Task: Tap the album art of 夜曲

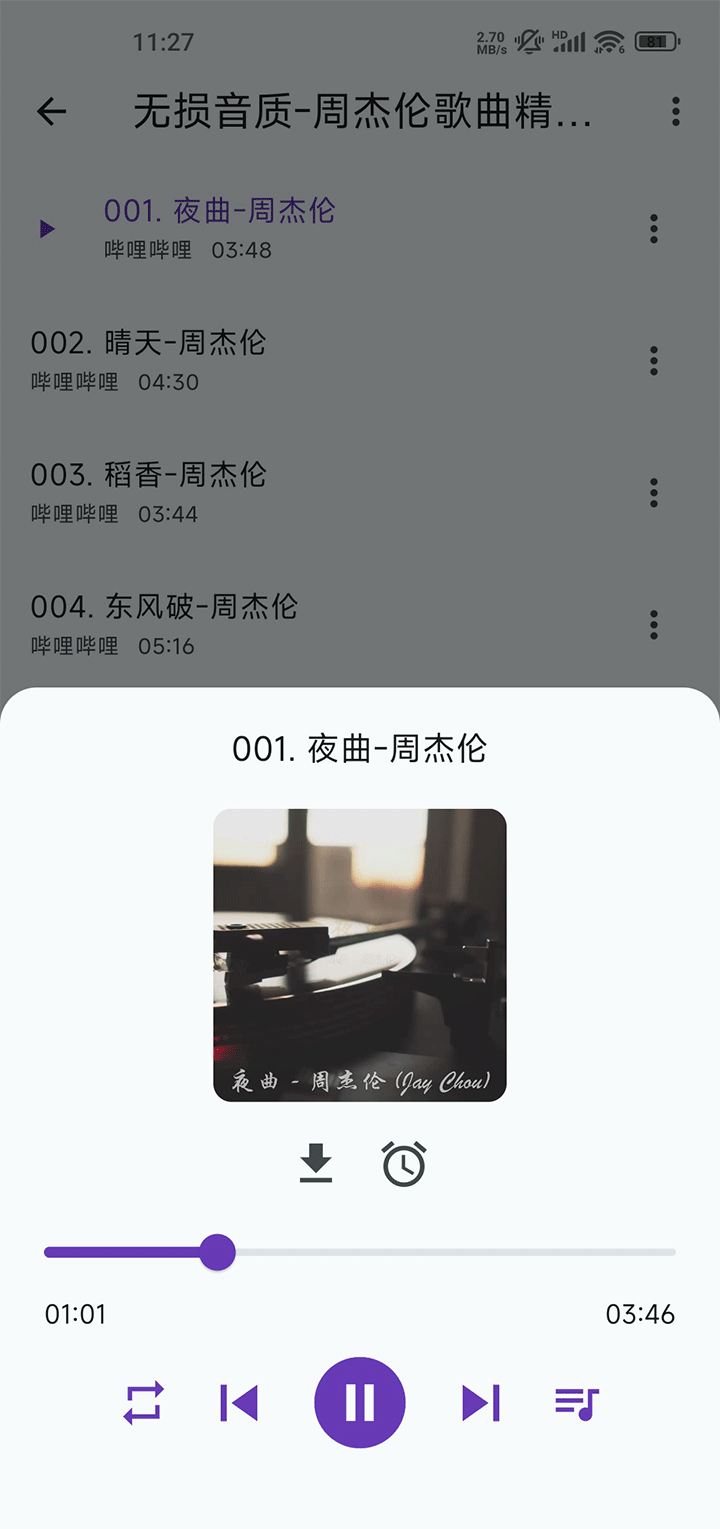Action: click(359, 953)
